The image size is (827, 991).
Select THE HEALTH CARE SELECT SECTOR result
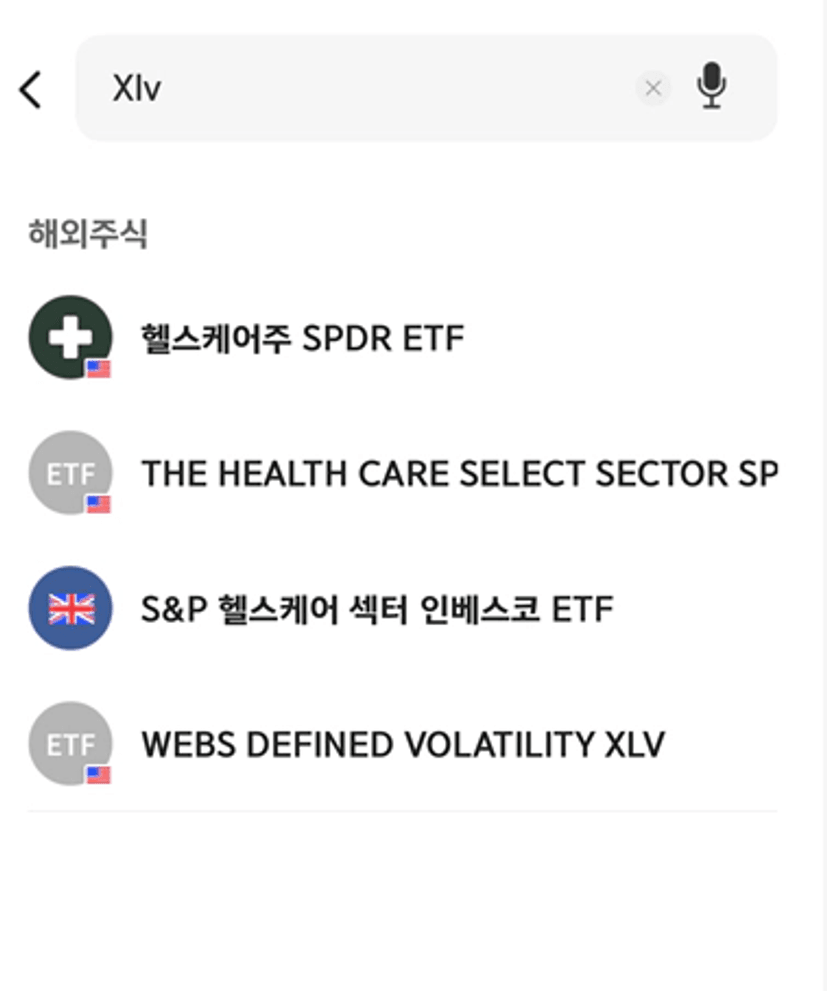point(458,474)
